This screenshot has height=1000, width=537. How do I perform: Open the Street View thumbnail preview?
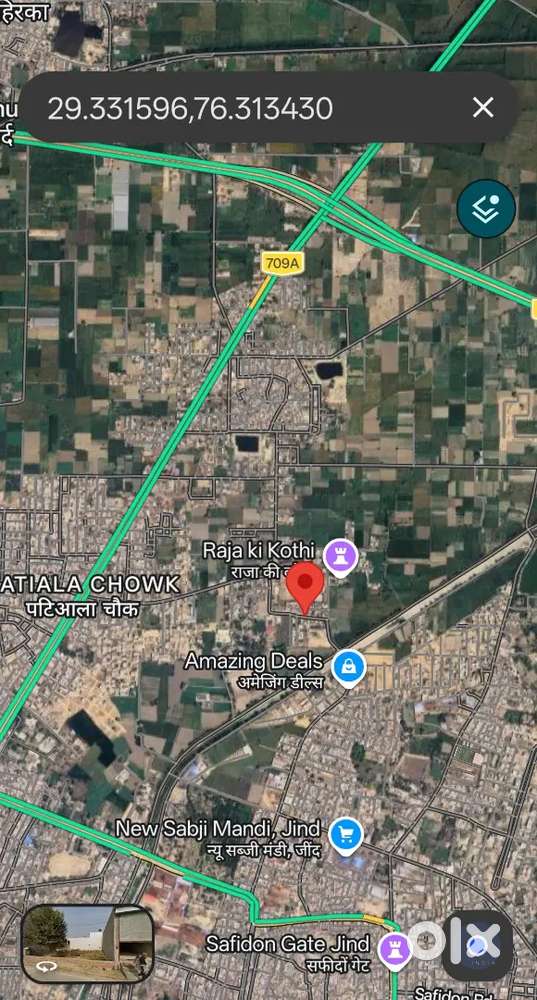point(87,943)
